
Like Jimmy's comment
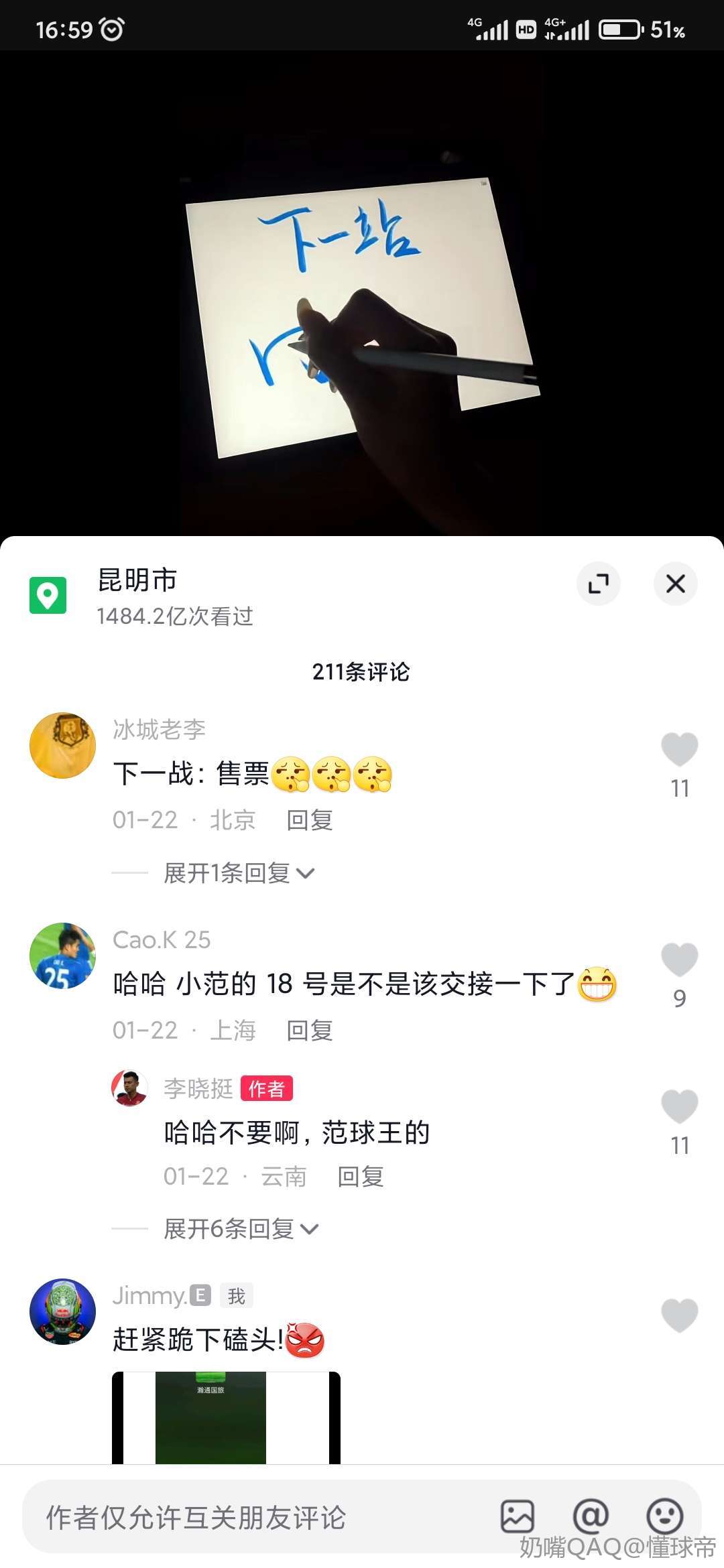pos(679,1315)
